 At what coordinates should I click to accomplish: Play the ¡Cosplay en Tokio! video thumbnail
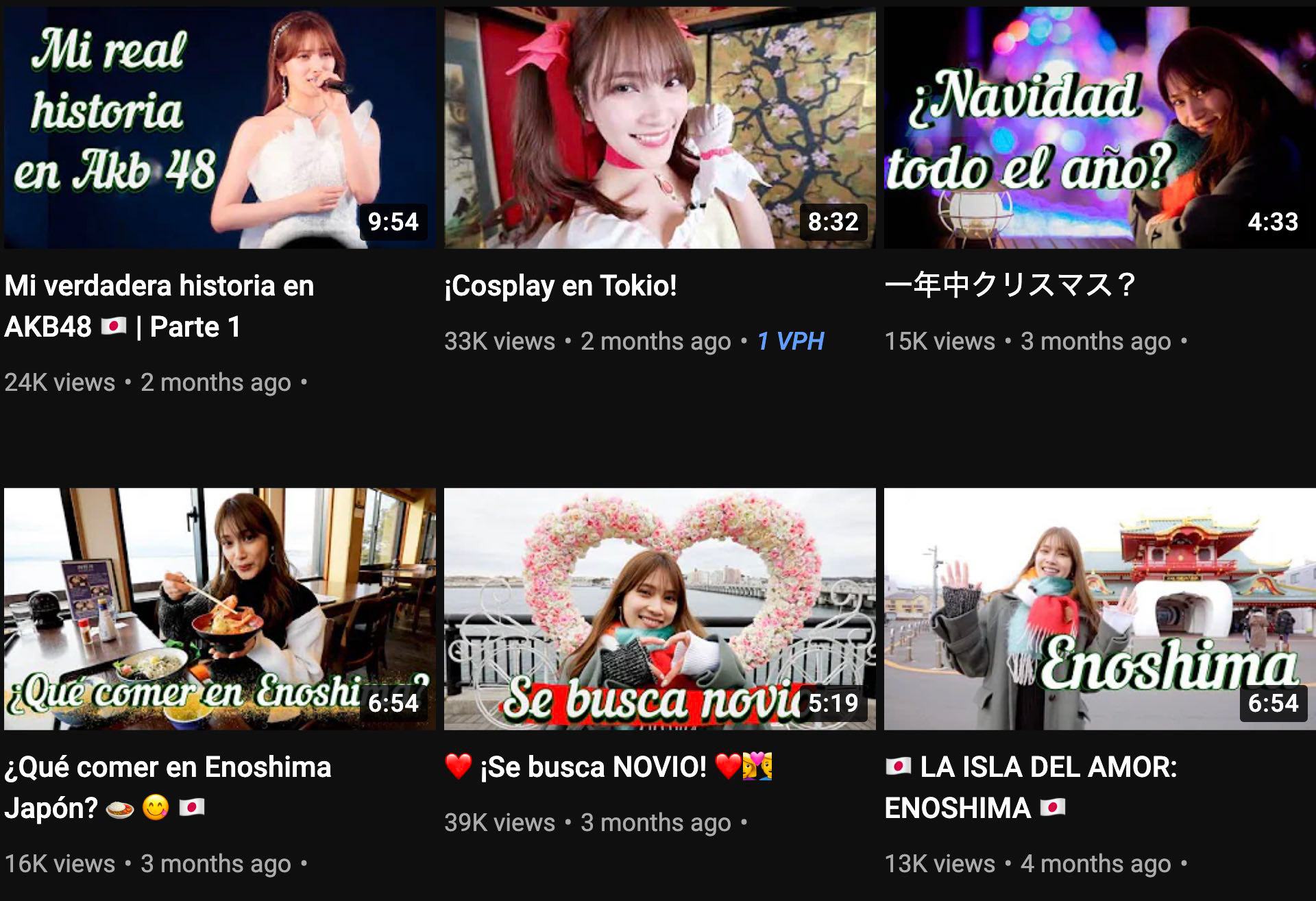(659, 128)
